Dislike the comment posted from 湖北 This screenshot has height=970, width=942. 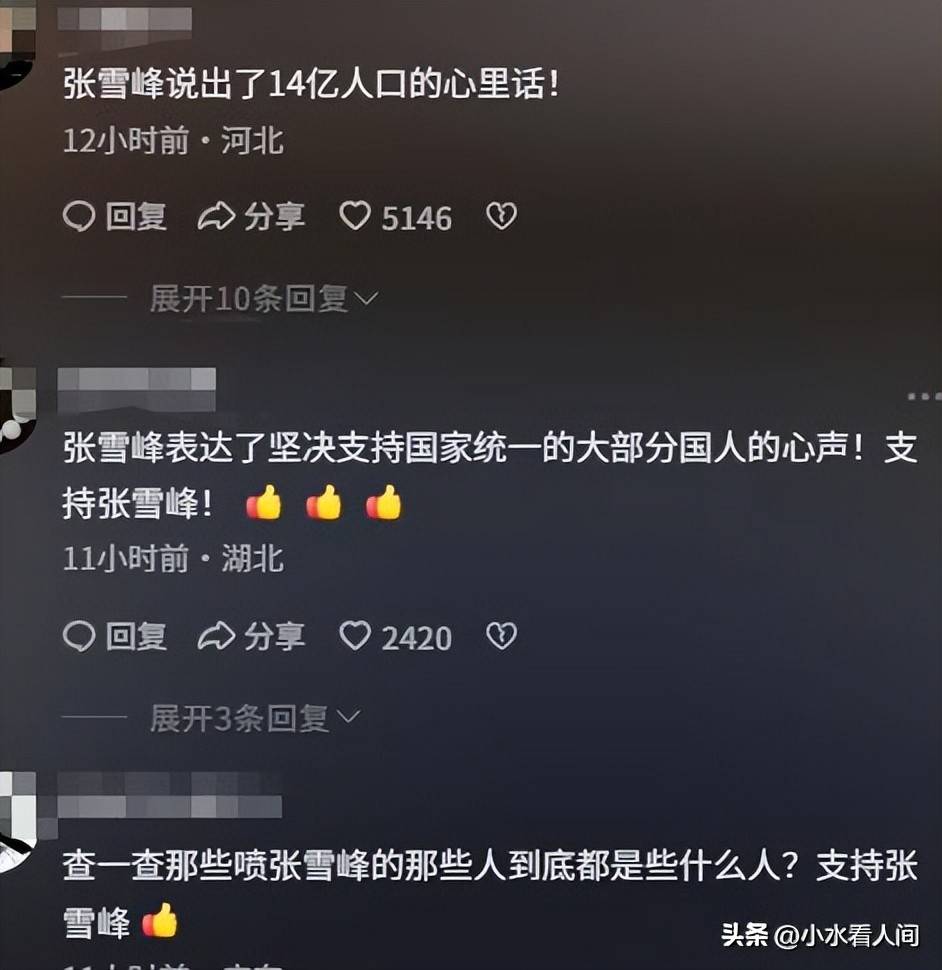click(x=501, y=636)
